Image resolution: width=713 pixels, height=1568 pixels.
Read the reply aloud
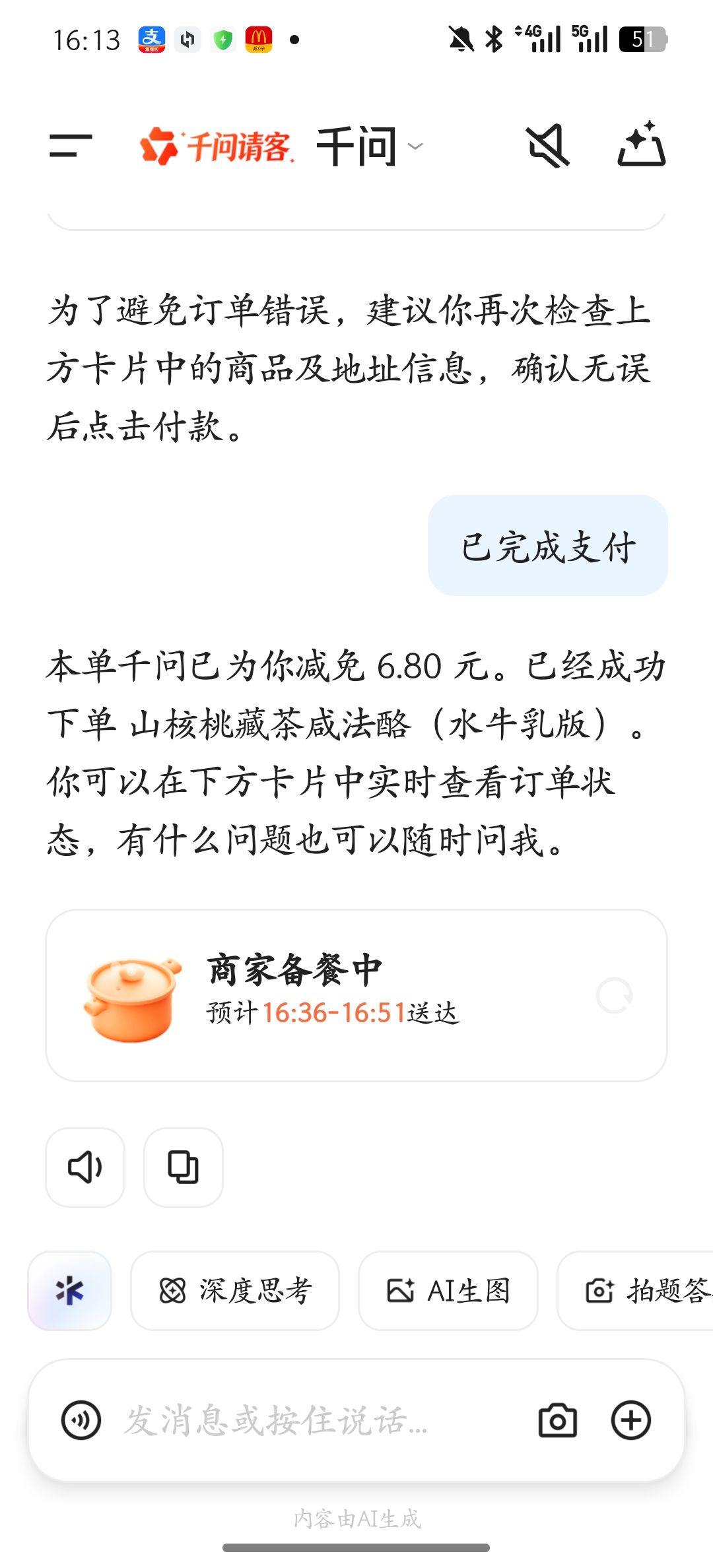(x=85, y=1167)
